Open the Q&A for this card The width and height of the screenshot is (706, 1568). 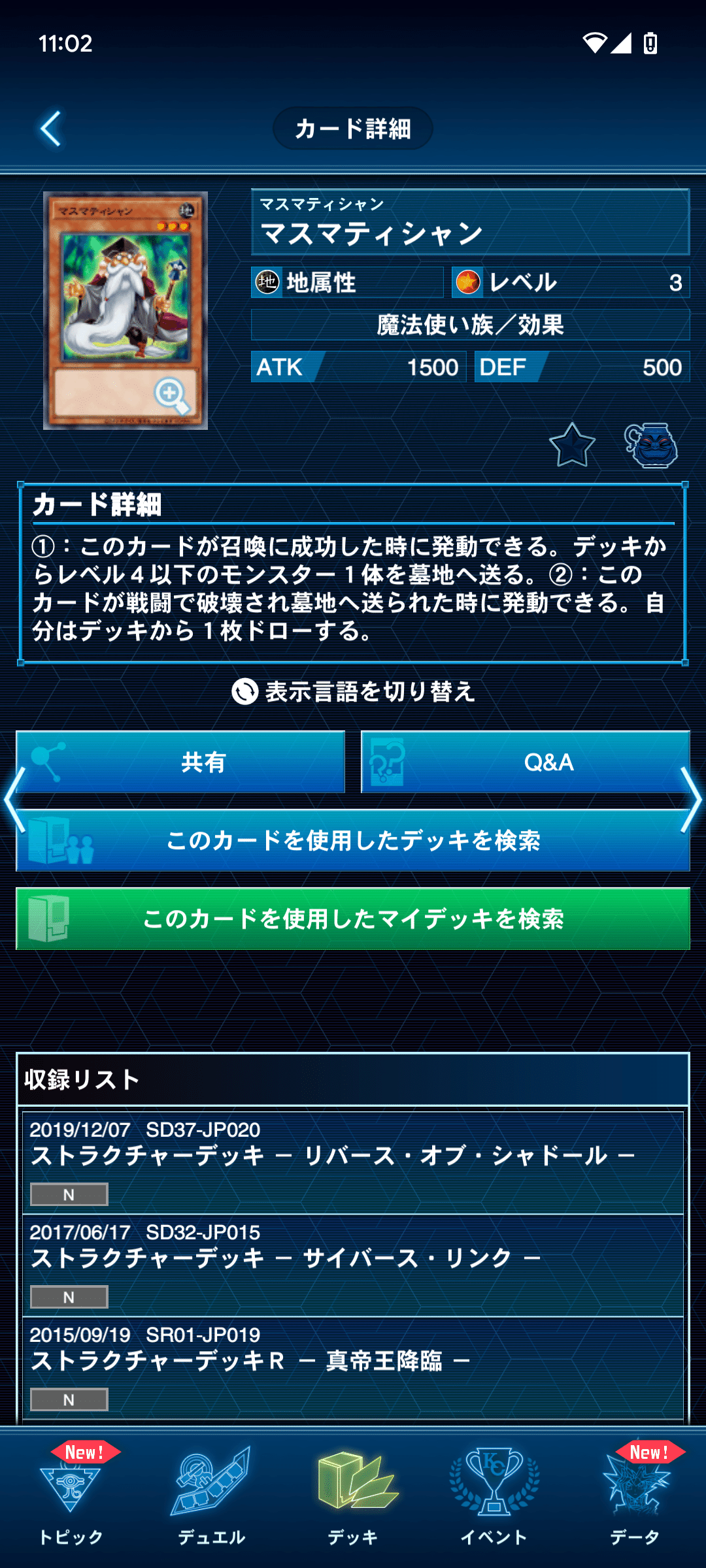pos(525,762)
